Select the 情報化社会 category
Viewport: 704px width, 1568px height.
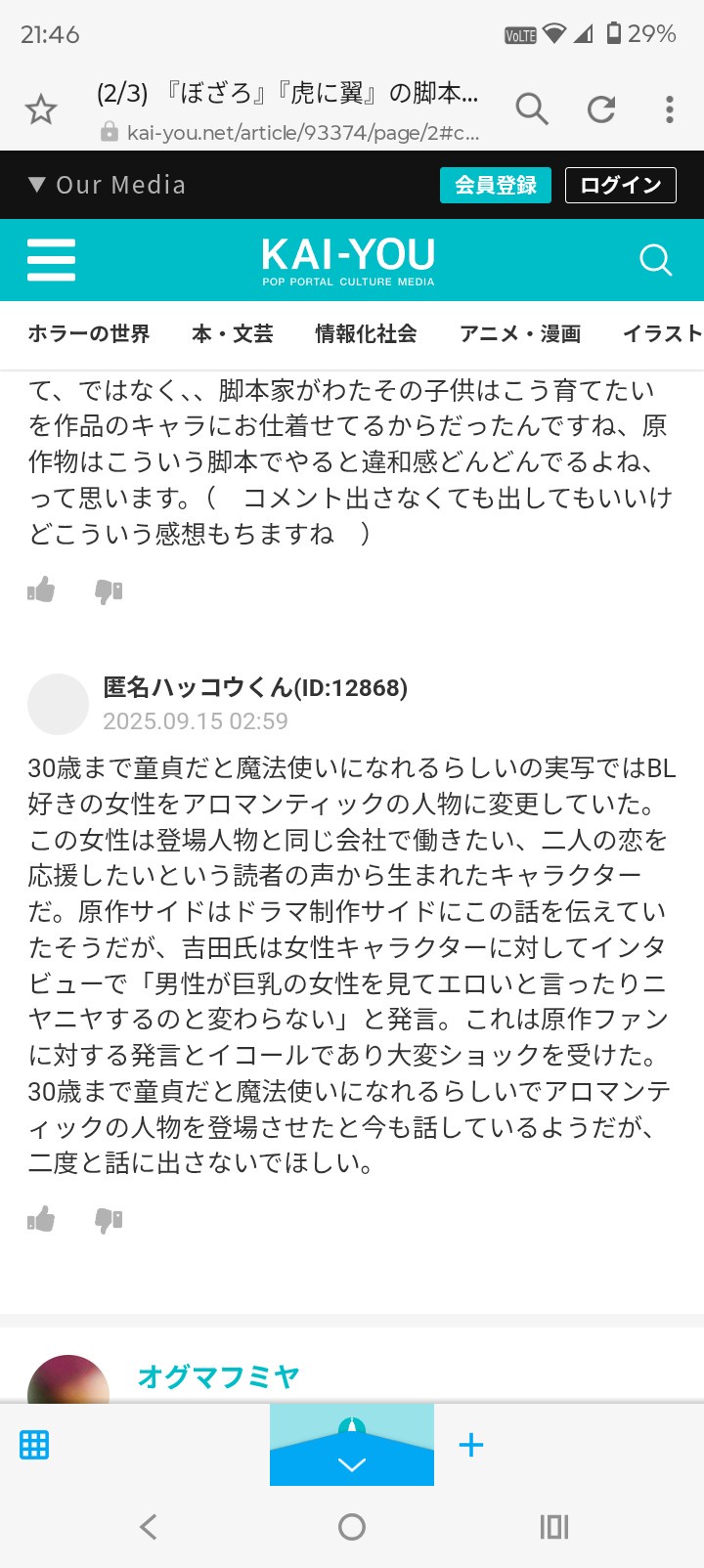click(x=366, y=334)
